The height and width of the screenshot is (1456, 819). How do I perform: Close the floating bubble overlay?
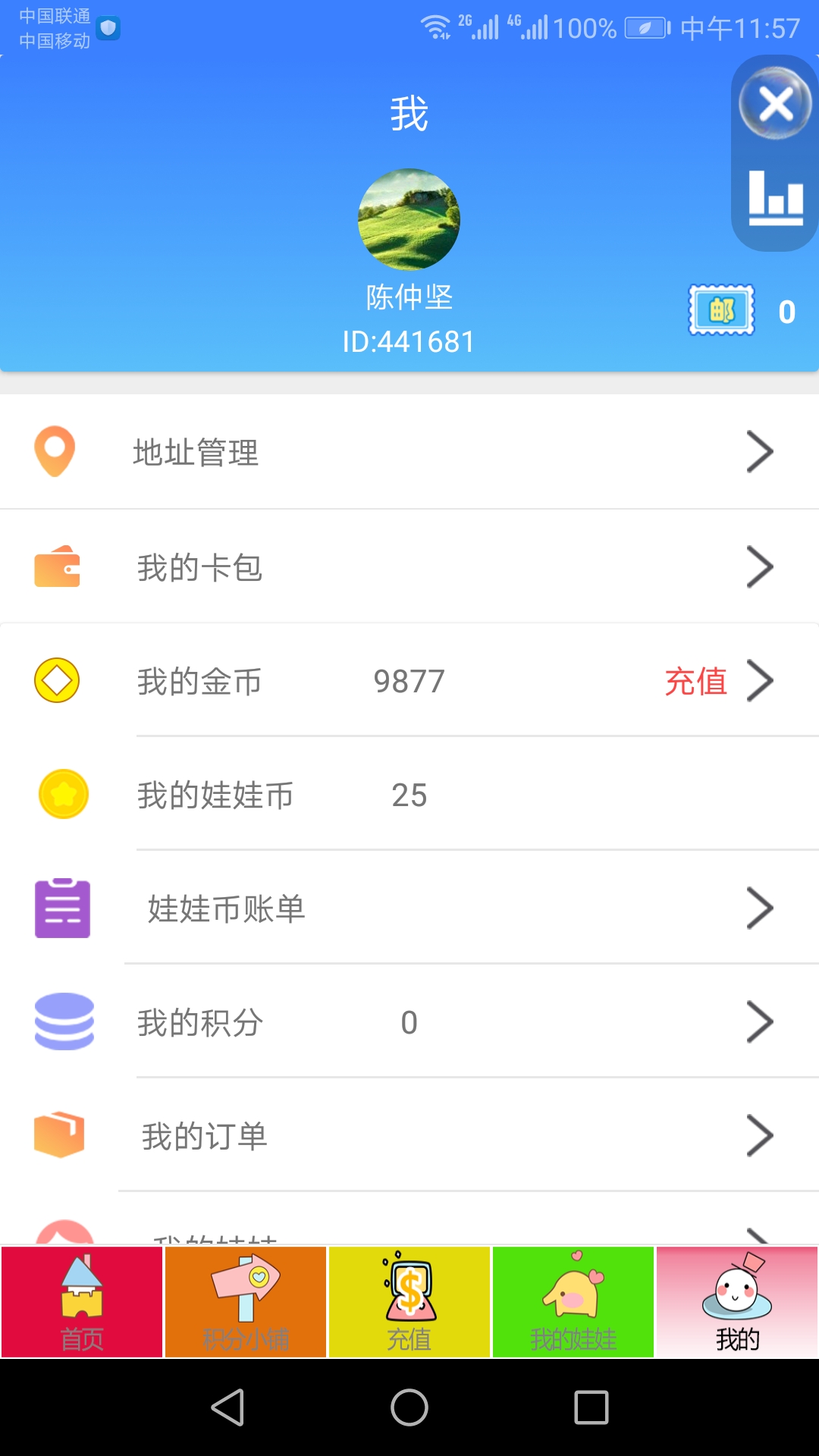click(776, 103)
